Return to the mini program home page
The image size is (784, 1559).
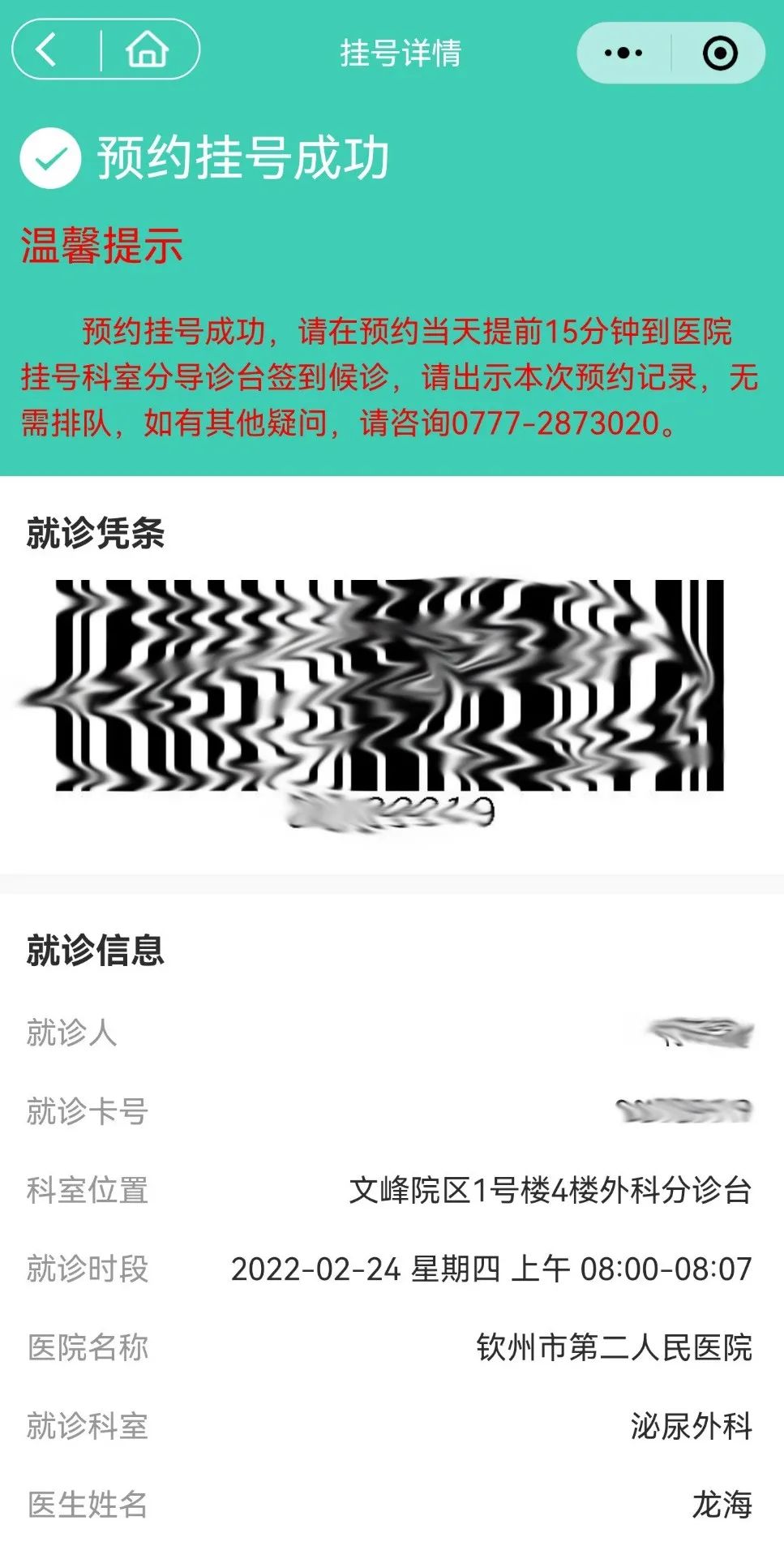click(x=147, y=49)
